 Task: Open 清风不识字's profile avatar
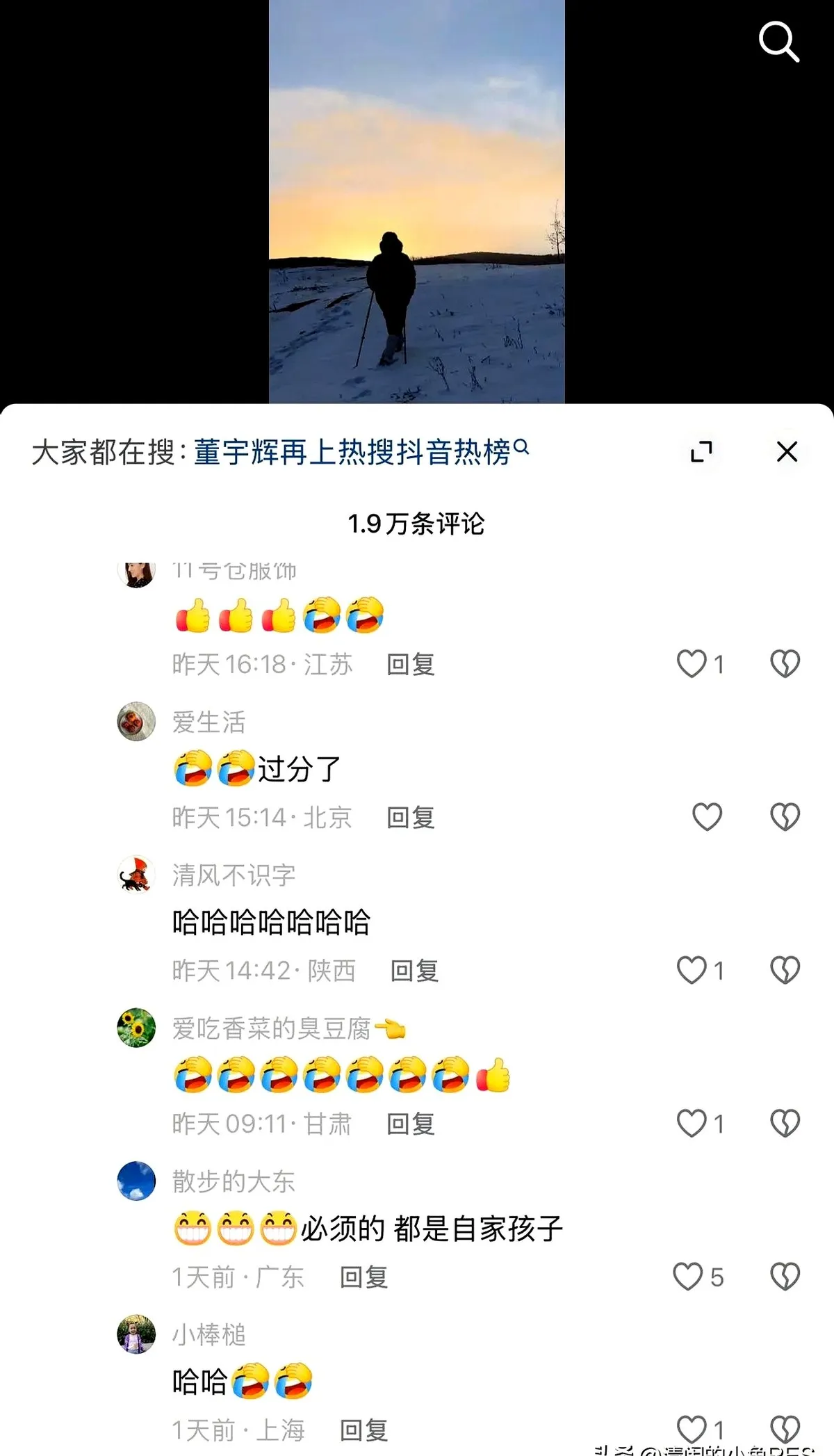[x=136, y=874]
